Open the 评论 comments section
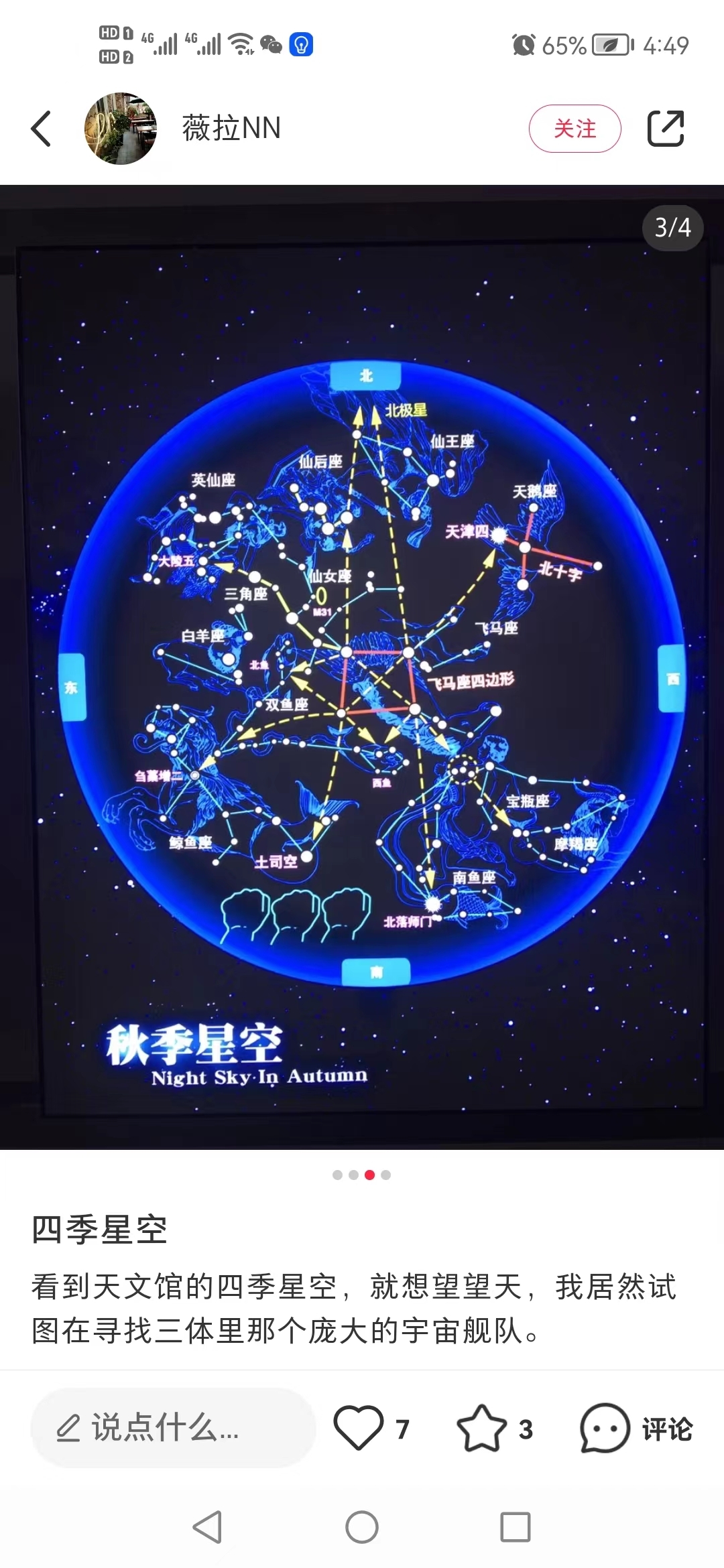The width and height of the screenshot is (724, 1568). pyautogui.click(x=636, y=1428)
